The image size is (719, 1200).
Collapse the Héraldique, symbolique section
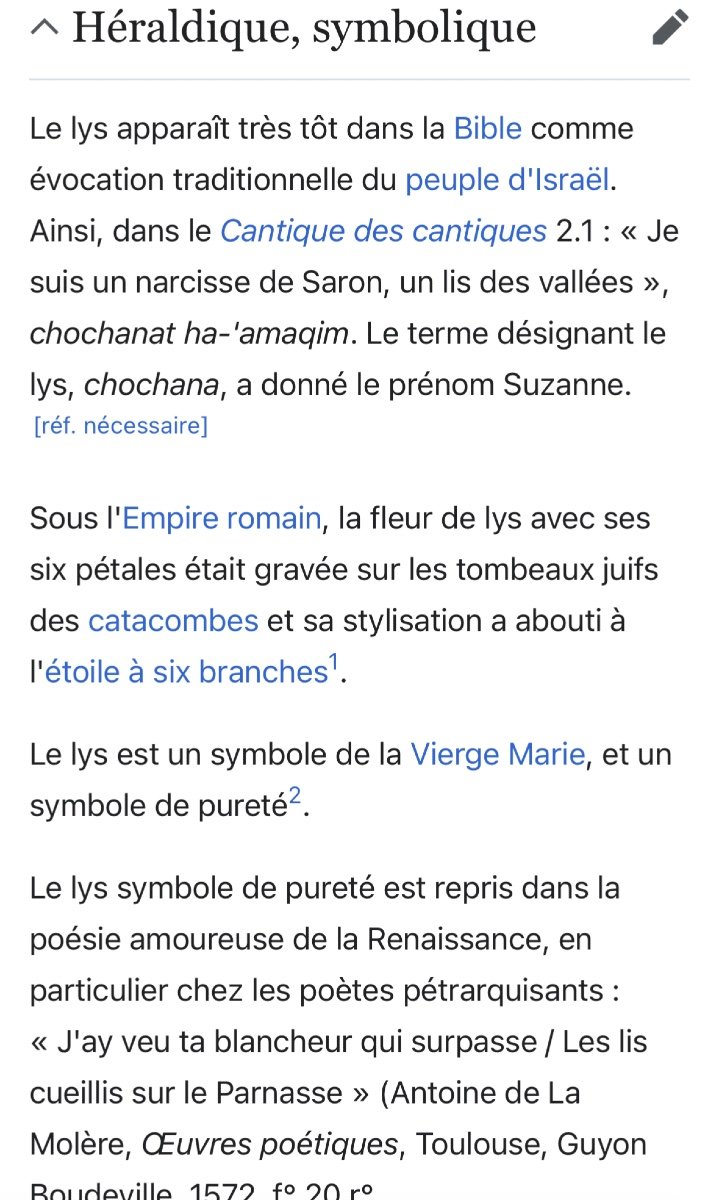tap(45, 28)
